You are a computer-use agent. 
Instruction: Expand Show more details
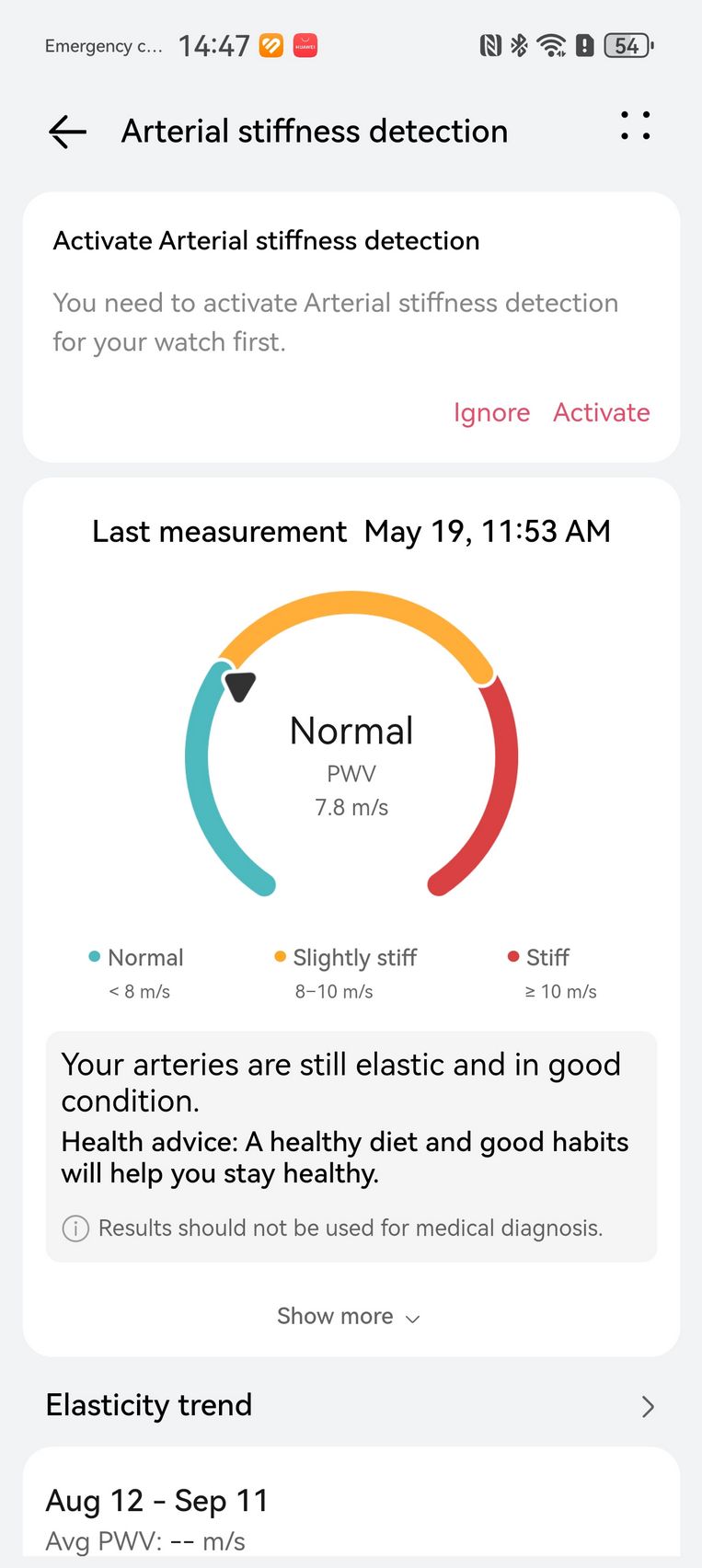click(x=350, y=1317)
